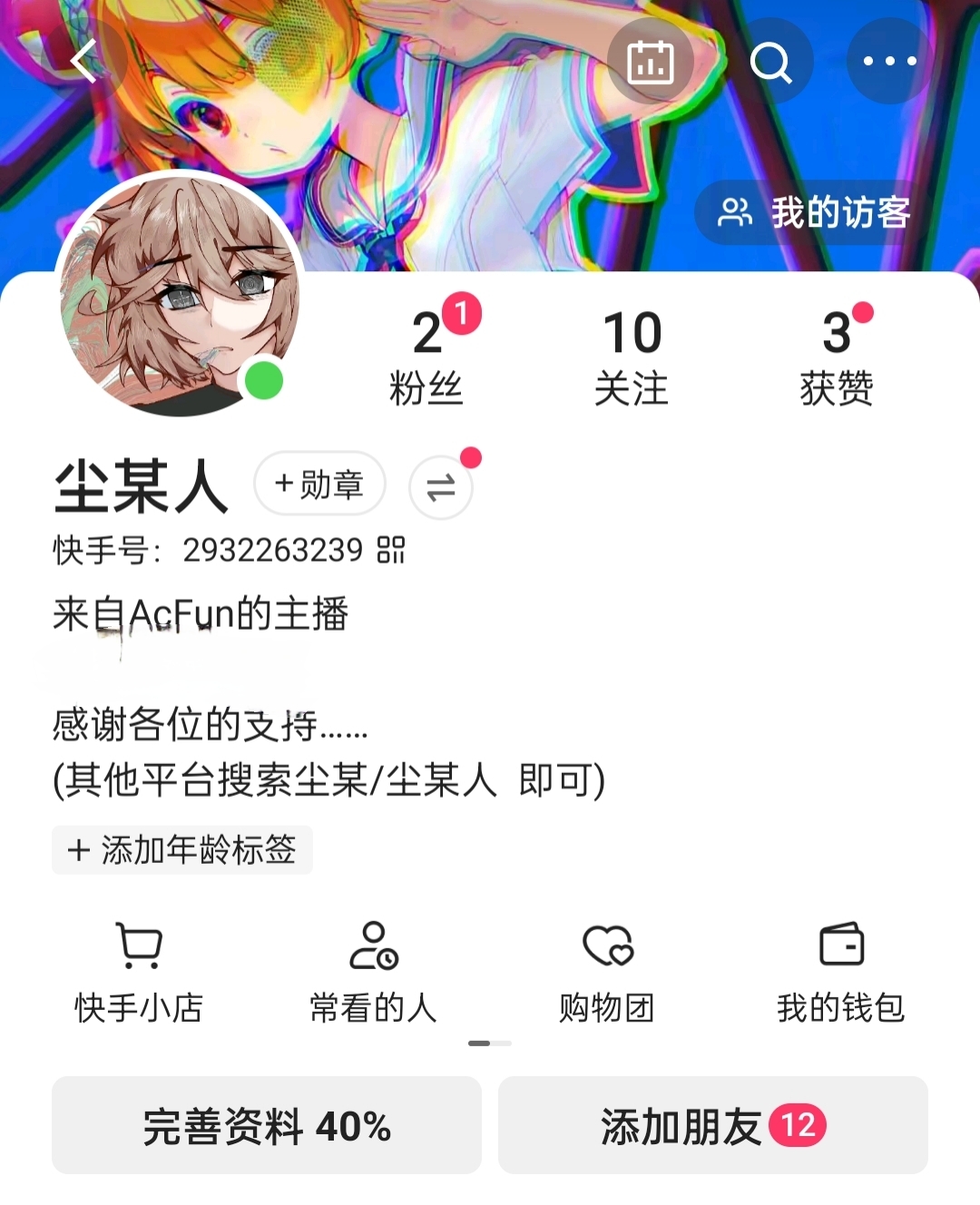Viewport: 980px width, 1205px height.
Task: Add a badge with +勋章
Action: [x=319, y=485]
